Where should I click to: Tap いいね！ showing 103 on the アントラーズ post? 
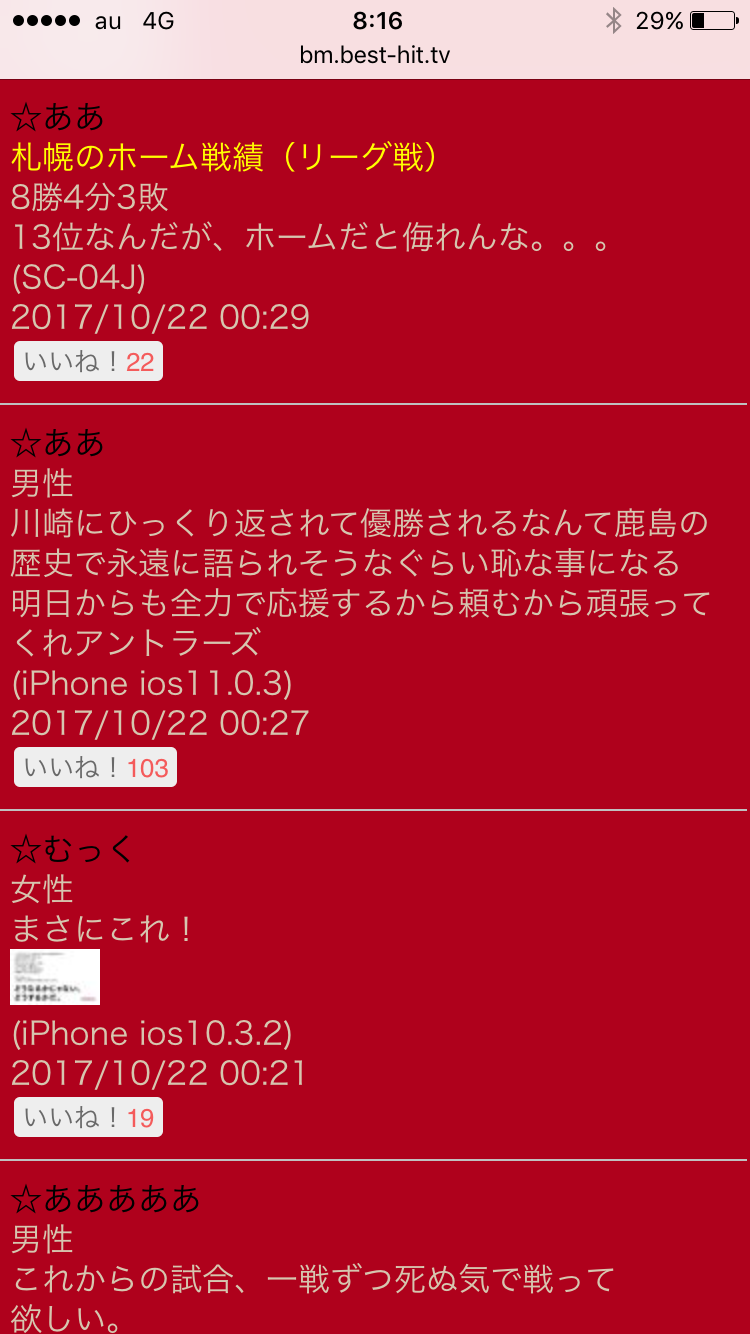point(95,767)
